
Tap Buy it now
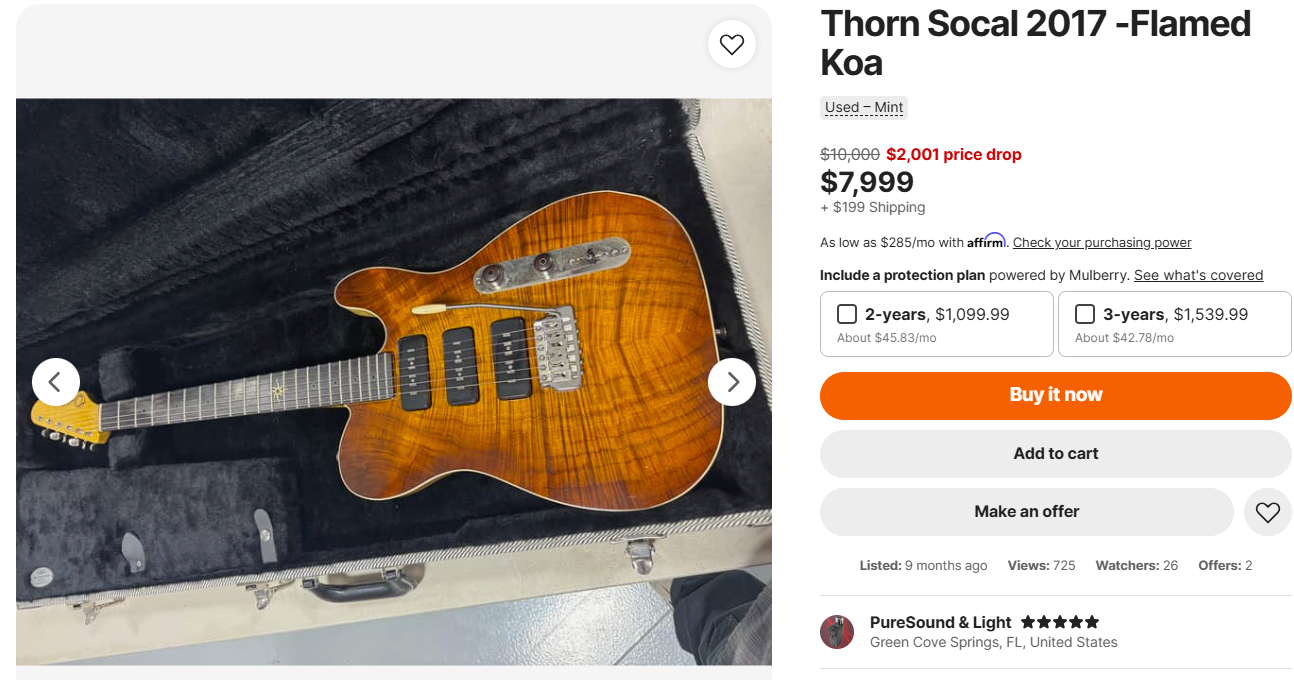pyautogui.click(x=1055, y=395)
